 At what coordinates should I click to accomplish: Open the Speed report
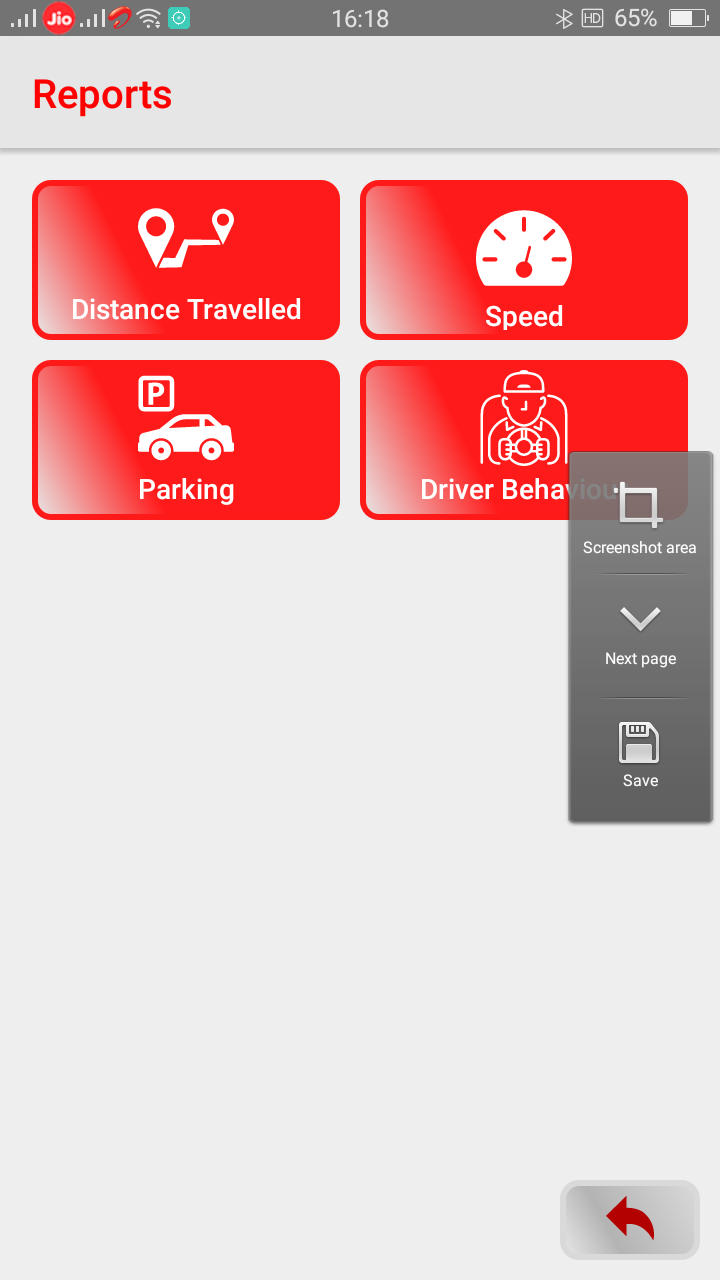[523, 260]
